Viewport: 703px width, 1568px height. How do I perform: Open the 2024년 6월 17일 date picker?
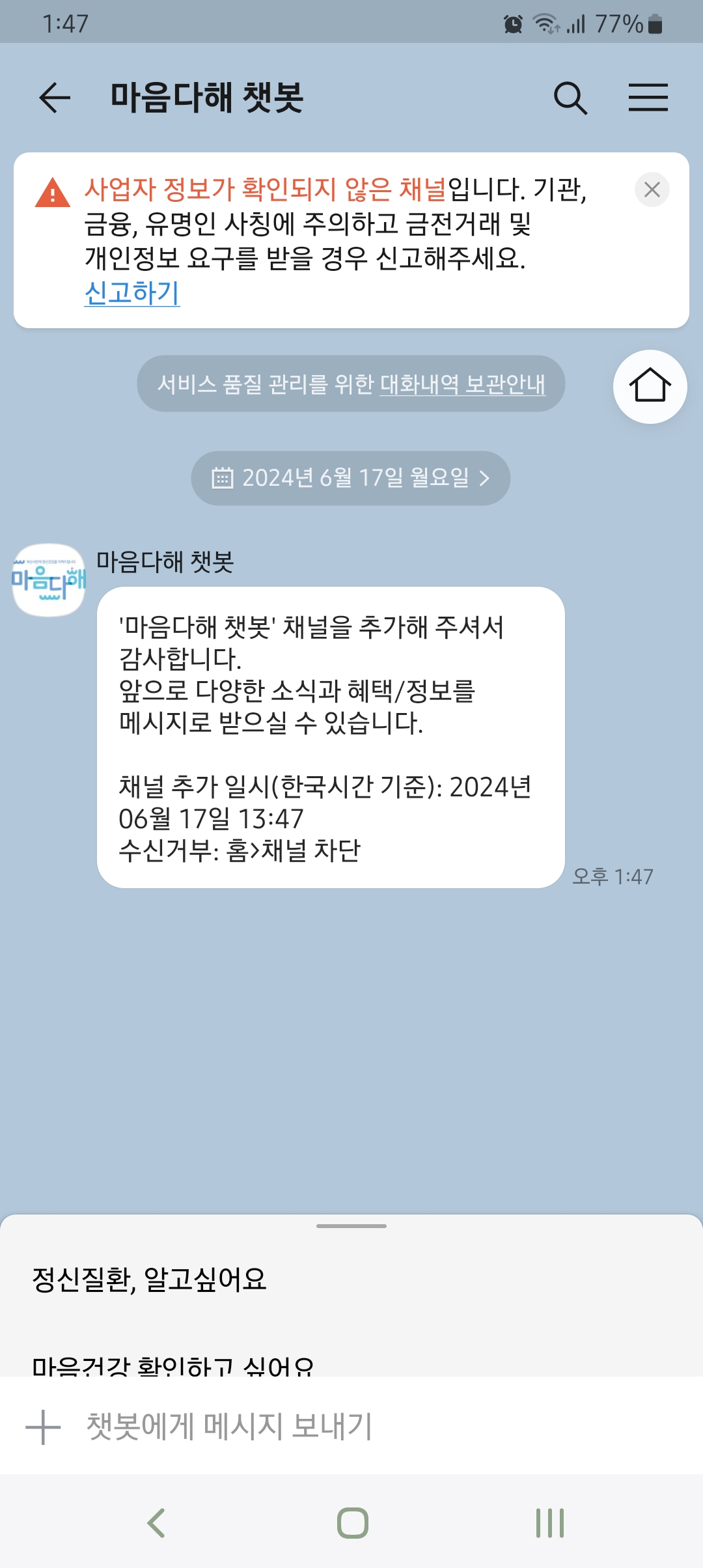point(350,478)
